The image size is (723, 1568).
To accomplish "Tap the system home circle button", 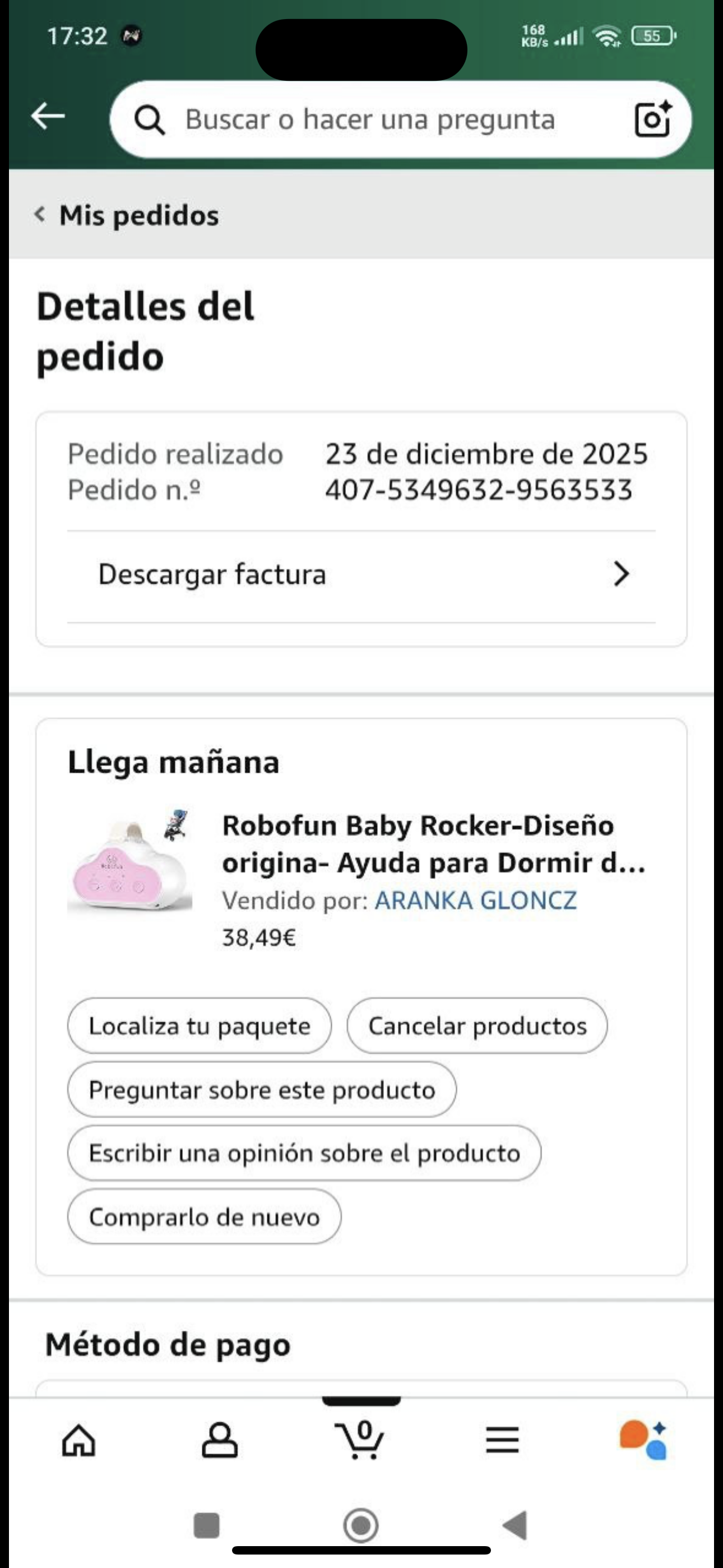I will [361, 1525].
